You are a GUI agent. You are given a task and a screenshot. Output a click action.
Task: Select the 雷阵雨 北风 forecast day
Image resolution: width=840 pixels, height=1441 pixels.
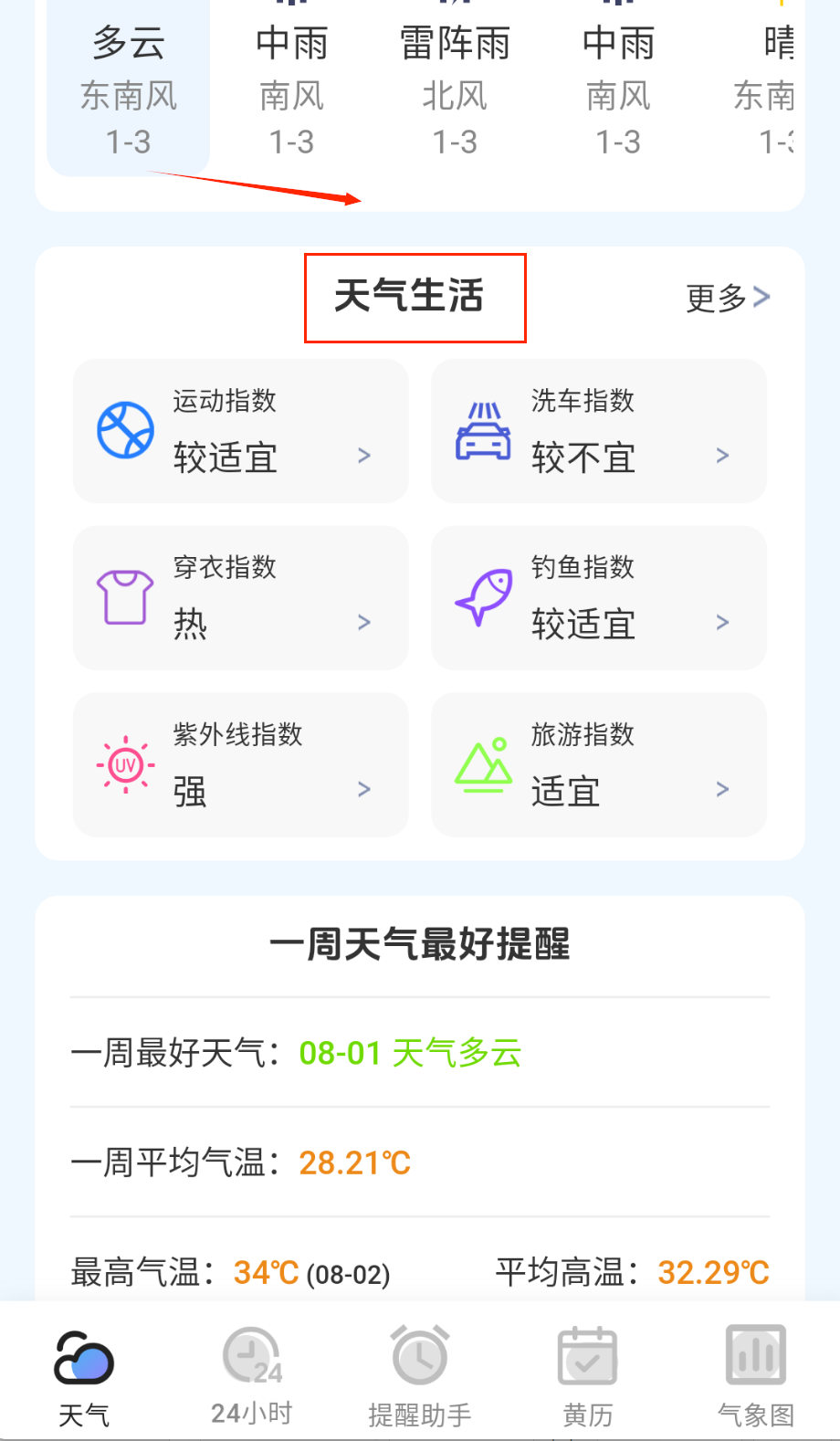pos(455,91)
